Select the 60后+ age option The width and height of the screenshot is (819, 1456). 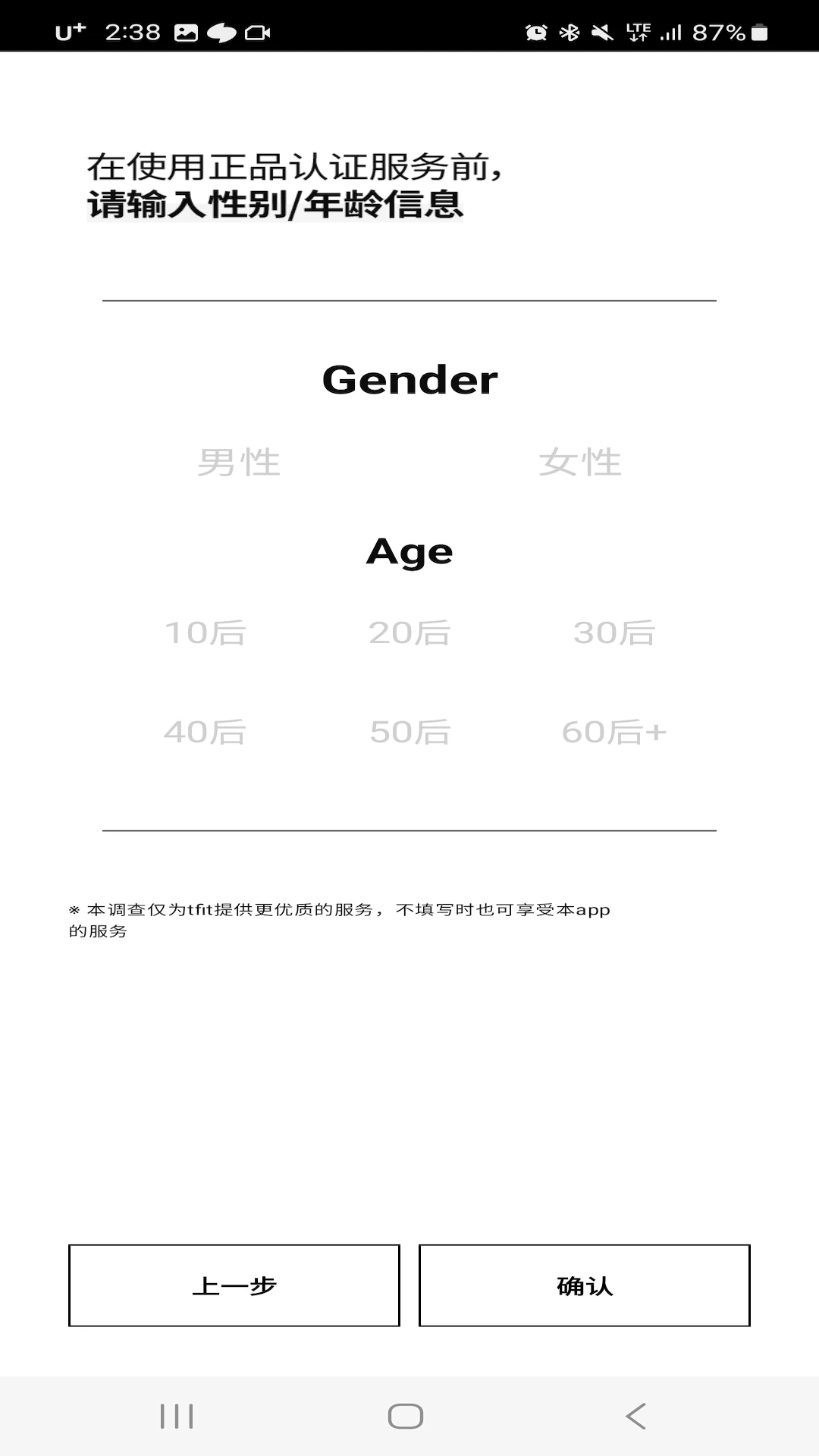coord(614,733)
